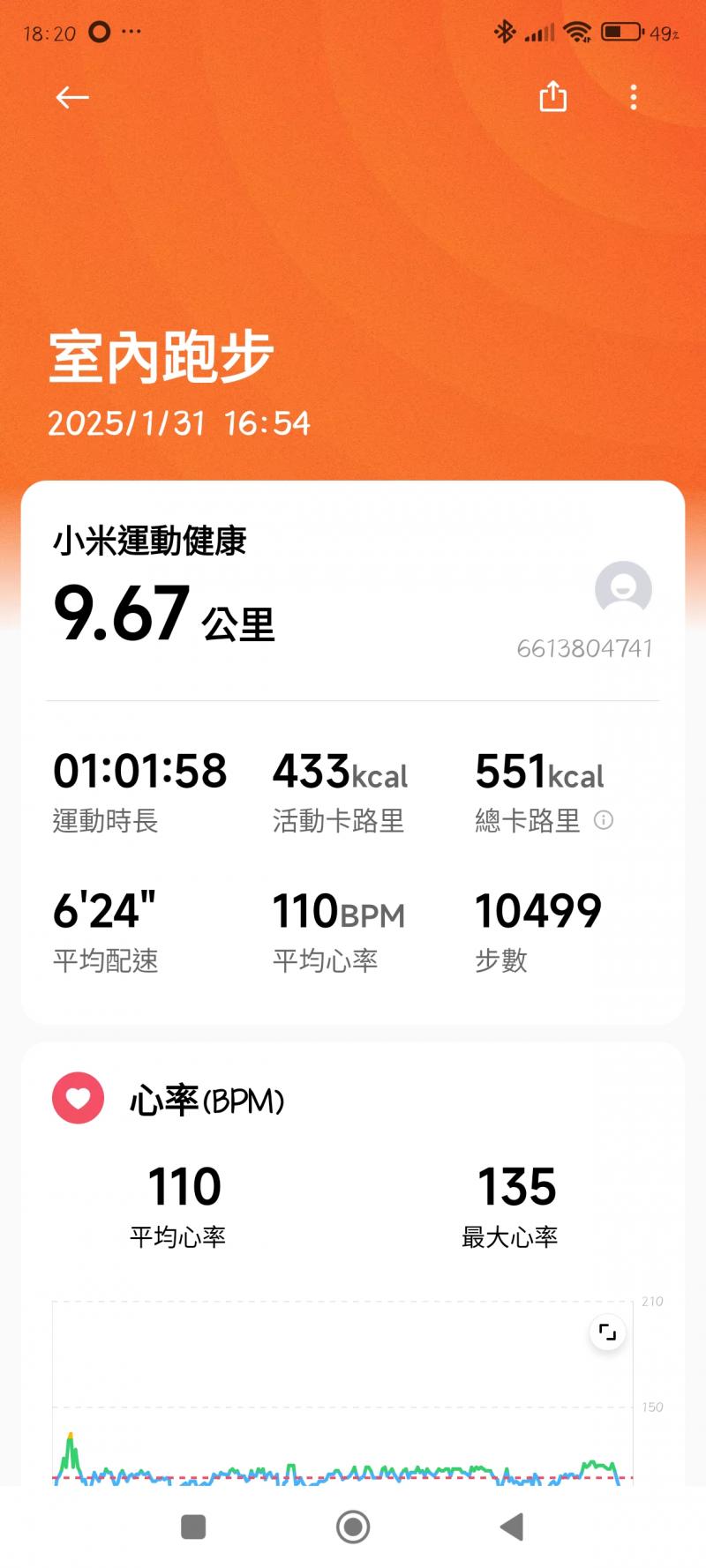Open the profile avatar above 6613804741
The height and width of the screenshot is (1568, 706).
623,589
